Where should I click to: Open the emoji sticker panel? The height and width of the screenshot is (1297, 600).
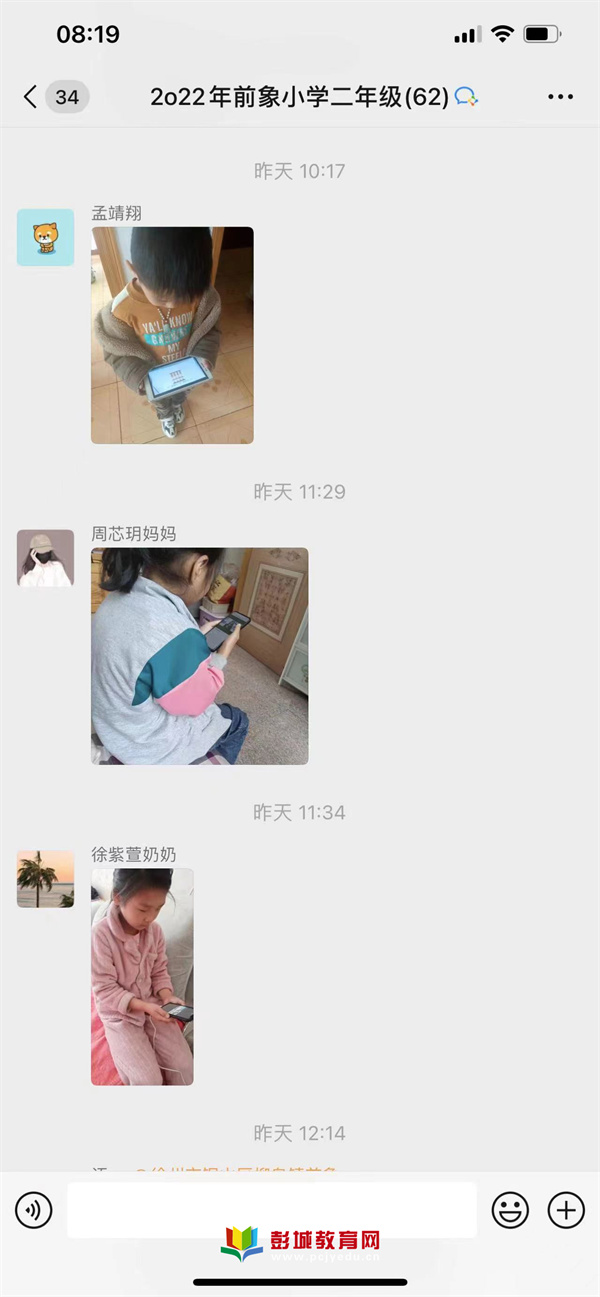pos(510,1211)
